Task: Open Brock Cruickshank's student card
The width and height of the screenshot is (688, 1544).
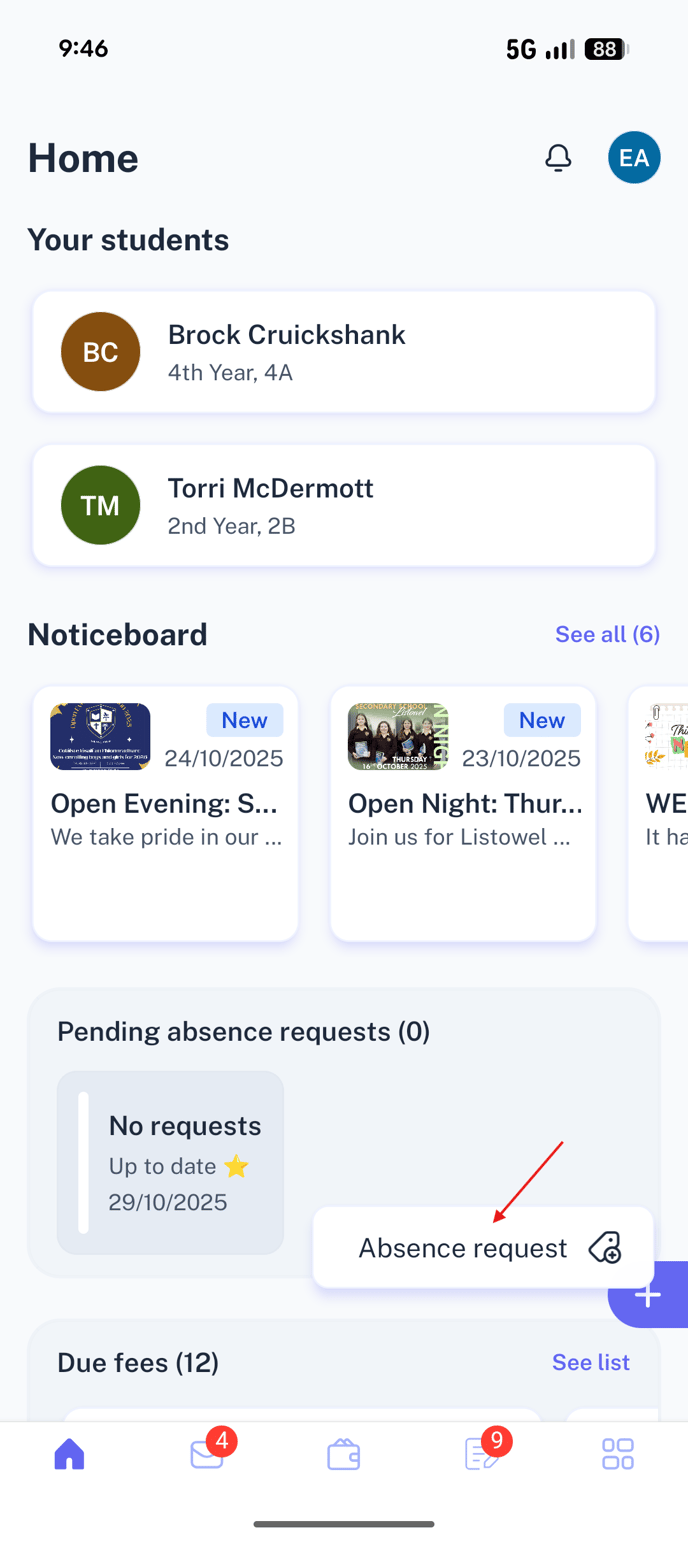Action: [344, 352]
